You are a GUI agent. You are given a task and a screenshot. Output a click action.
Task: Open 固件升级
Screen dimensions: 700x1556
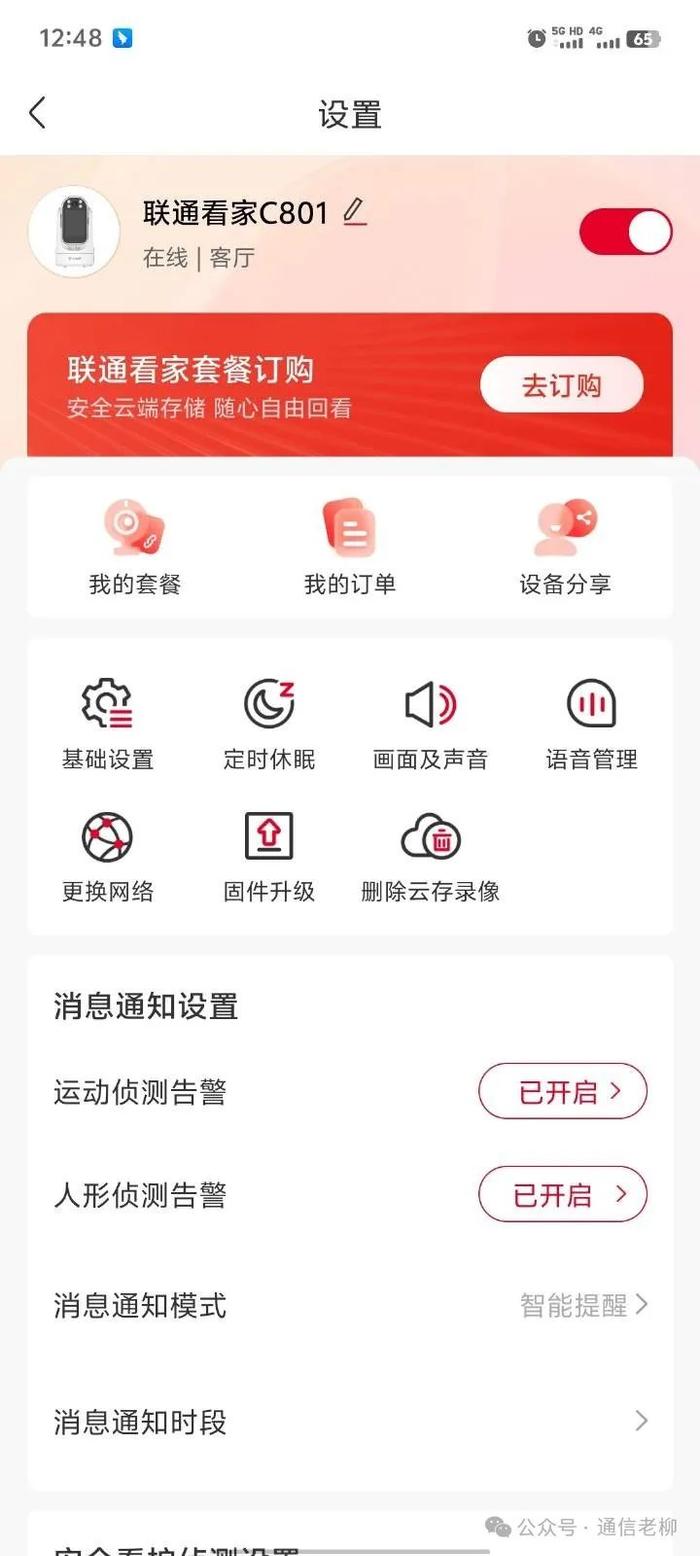[269, 856]
